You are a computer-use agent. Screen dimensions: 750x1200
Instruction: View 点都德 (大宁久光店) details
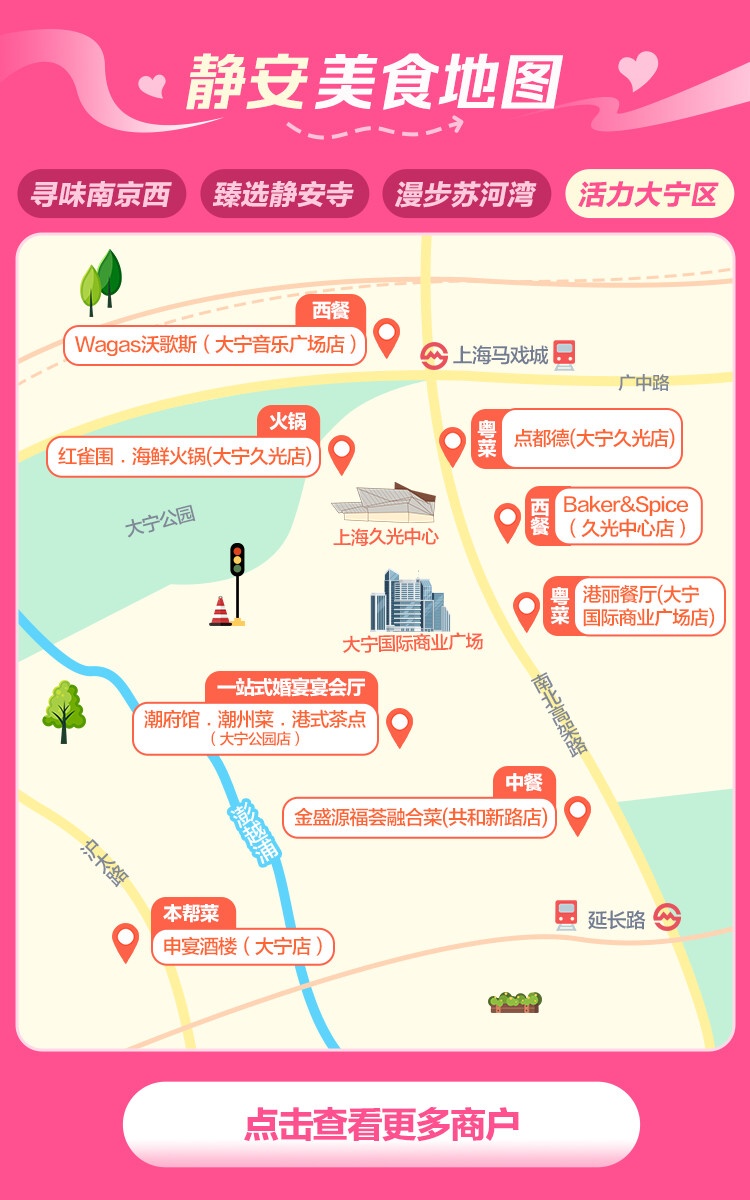592,438
